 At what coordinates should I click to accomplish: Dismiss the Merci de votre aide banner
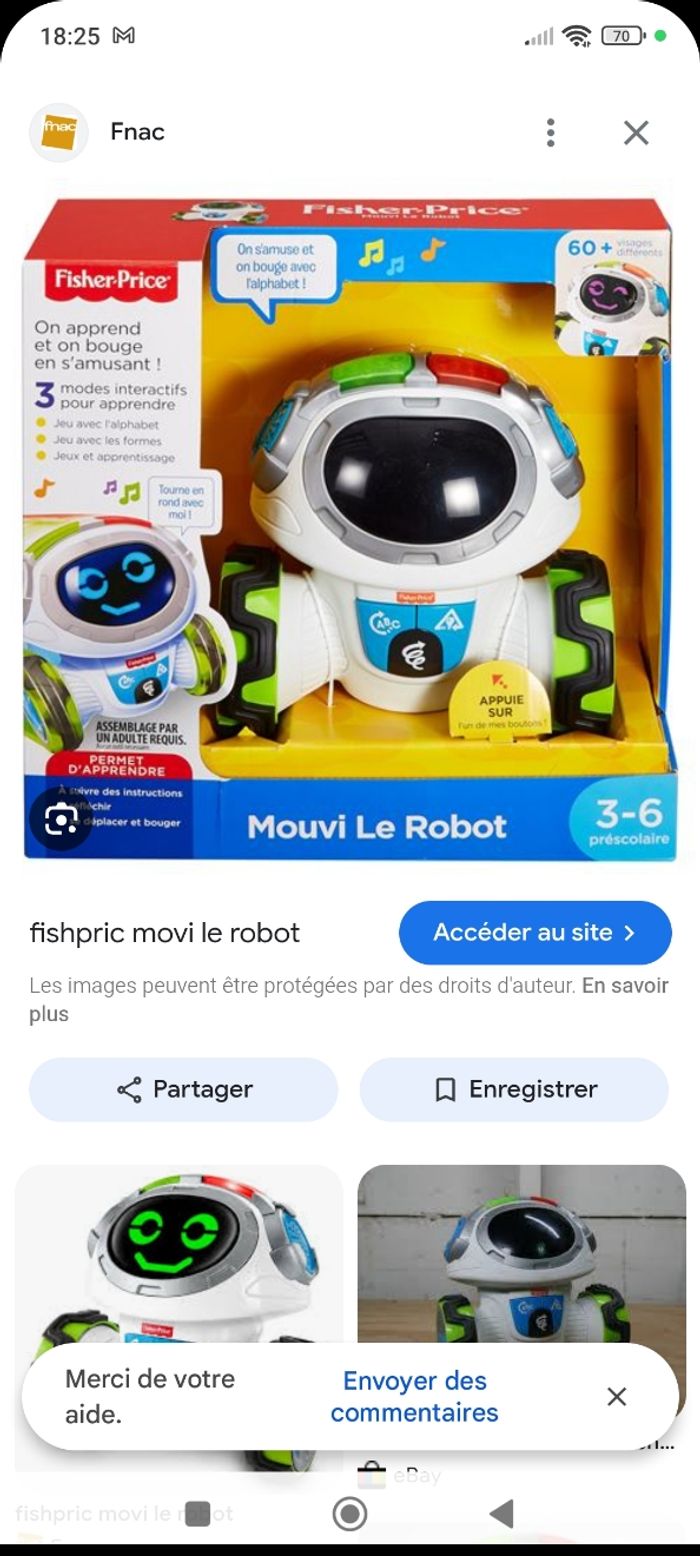point(617,1396)
